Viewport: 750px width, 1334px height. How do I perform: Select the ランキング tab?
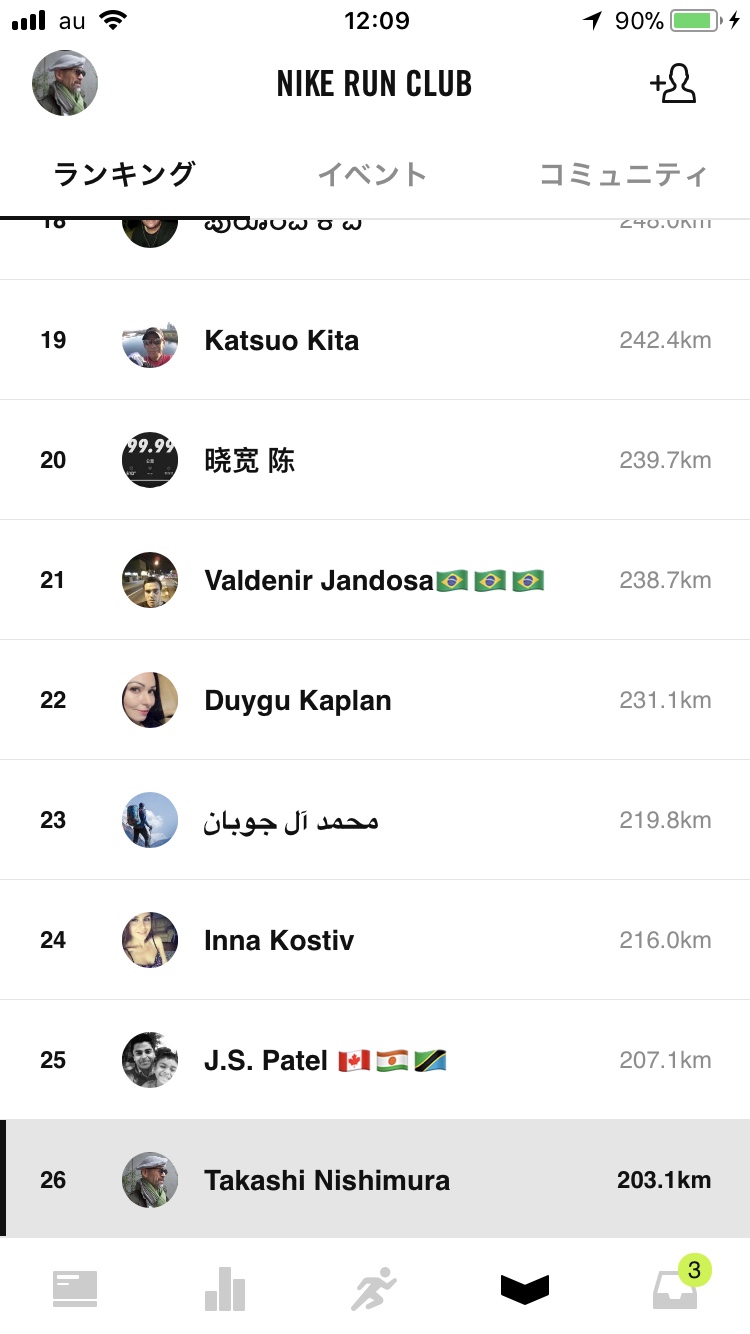click(x=123, y=175)
